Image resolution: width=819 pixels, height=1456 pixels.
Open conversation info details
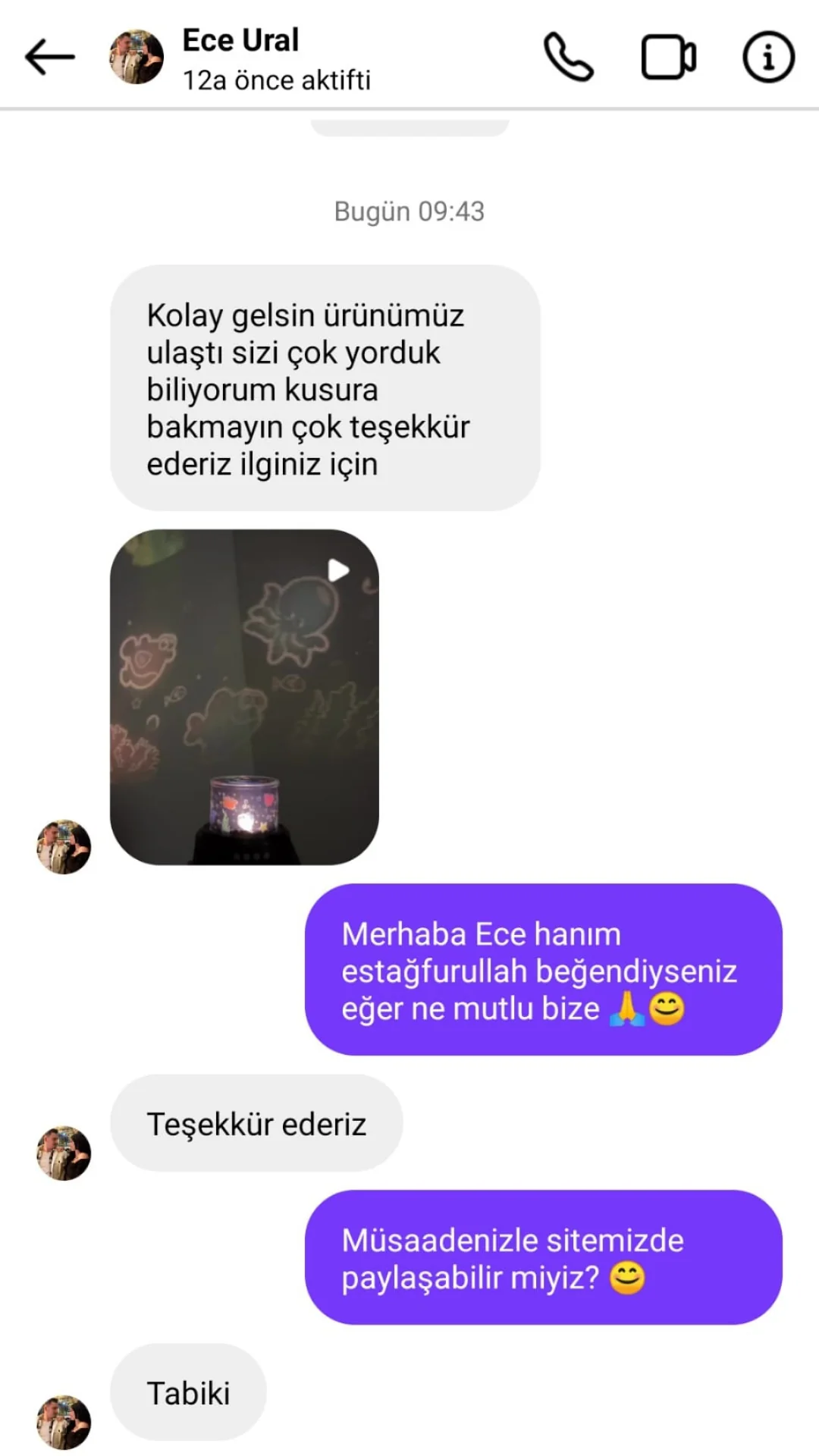[x=767, y=57]
